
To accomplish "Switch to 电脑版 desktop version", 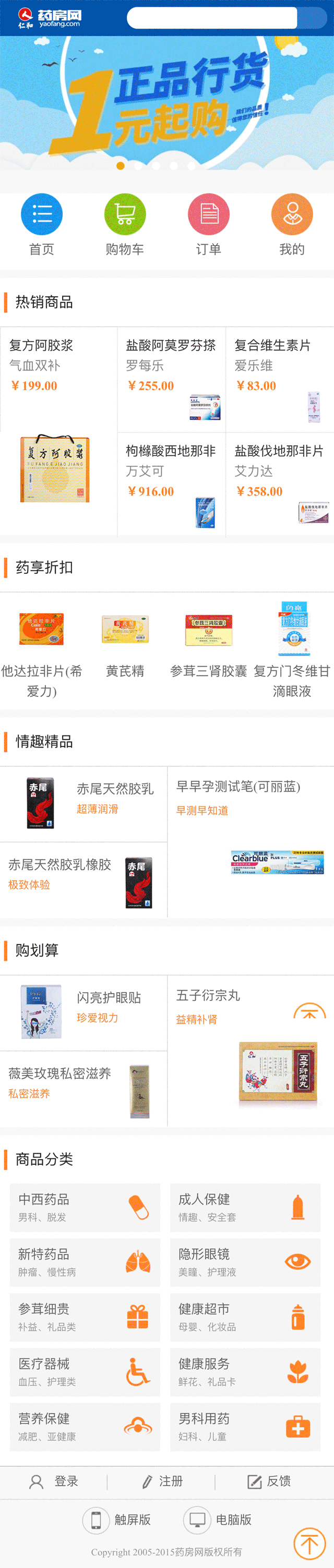I will pos(218,1519).
